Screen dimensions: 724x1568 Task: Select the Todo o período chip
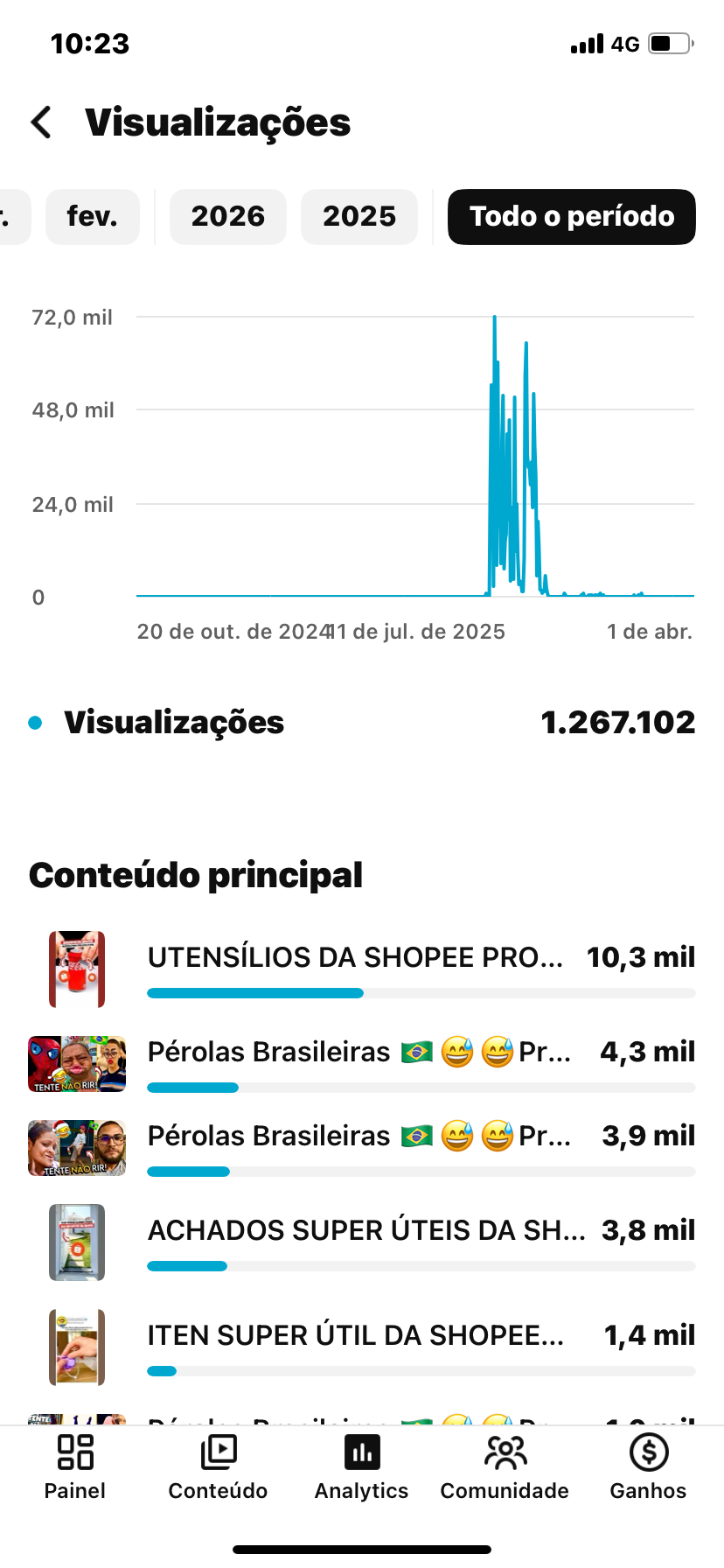pos(571,216)
